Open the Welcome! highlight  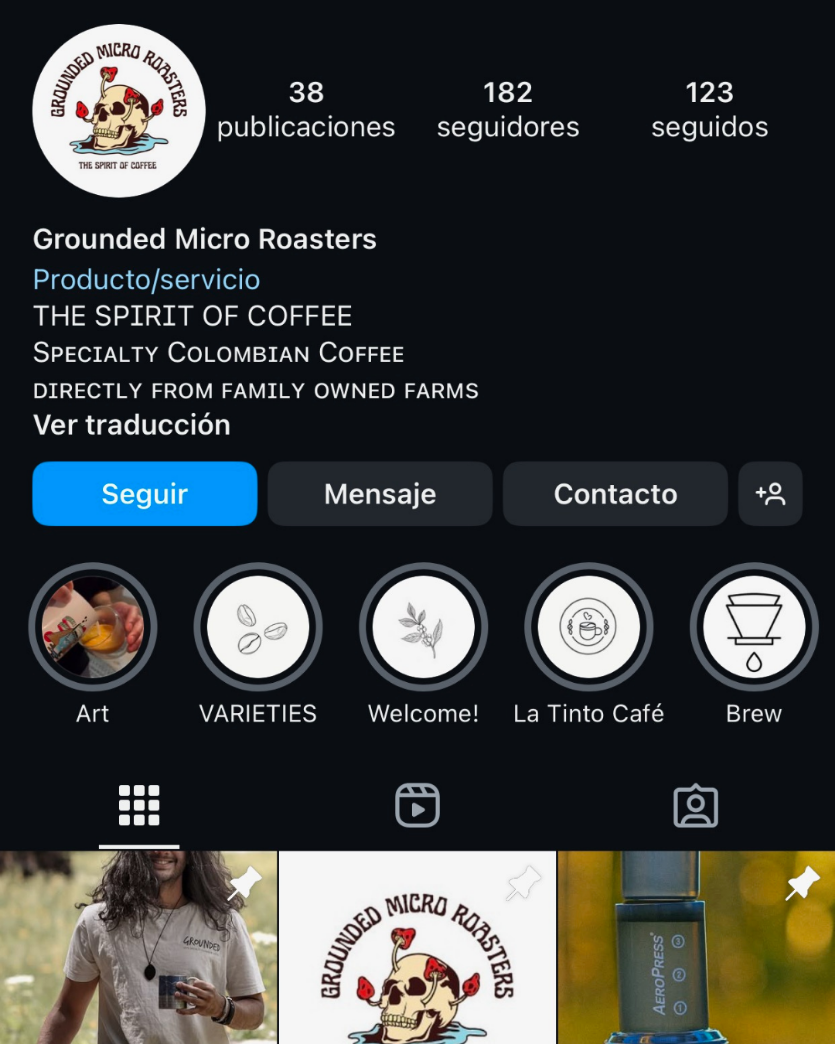pos(423,628)
